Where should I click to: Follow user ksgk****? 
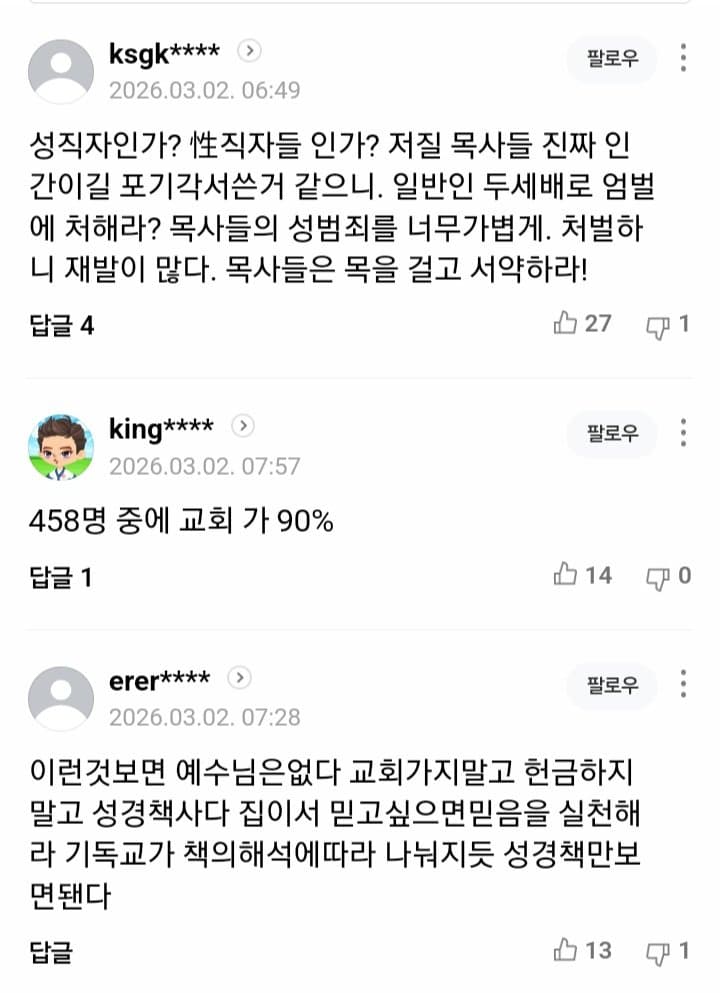click(612, 60)
